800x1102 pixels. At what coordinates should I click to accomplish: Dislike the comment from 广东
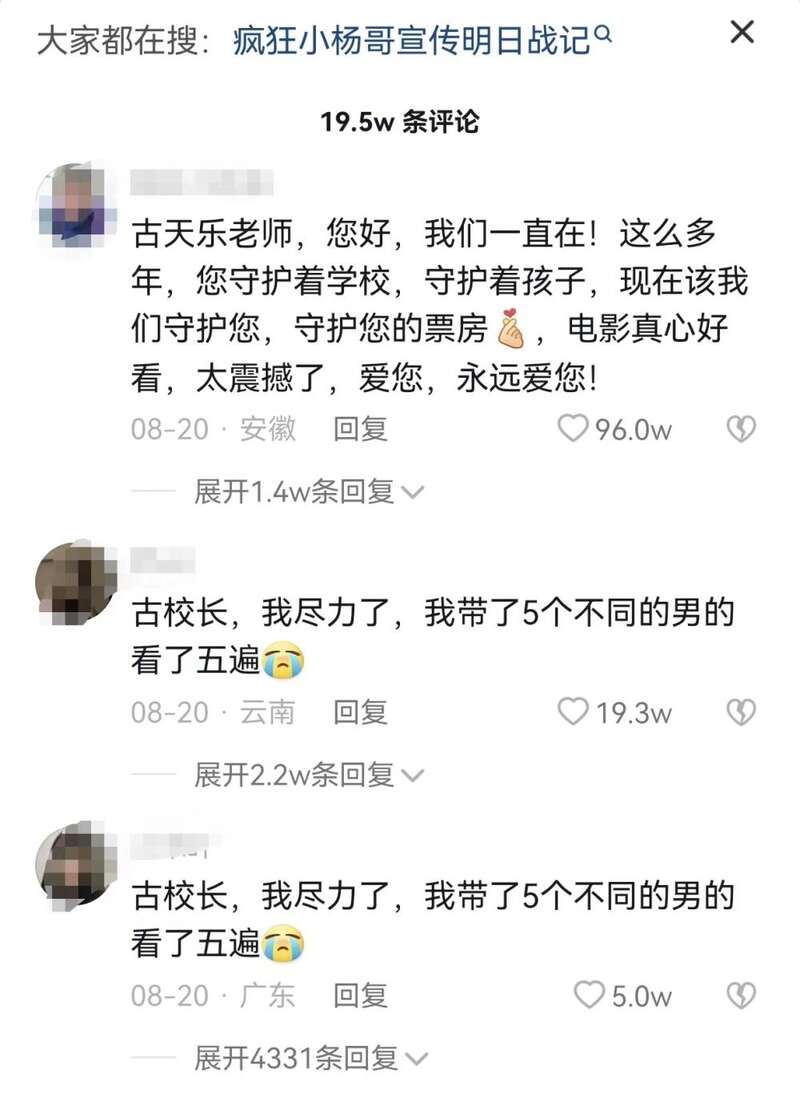740,995
